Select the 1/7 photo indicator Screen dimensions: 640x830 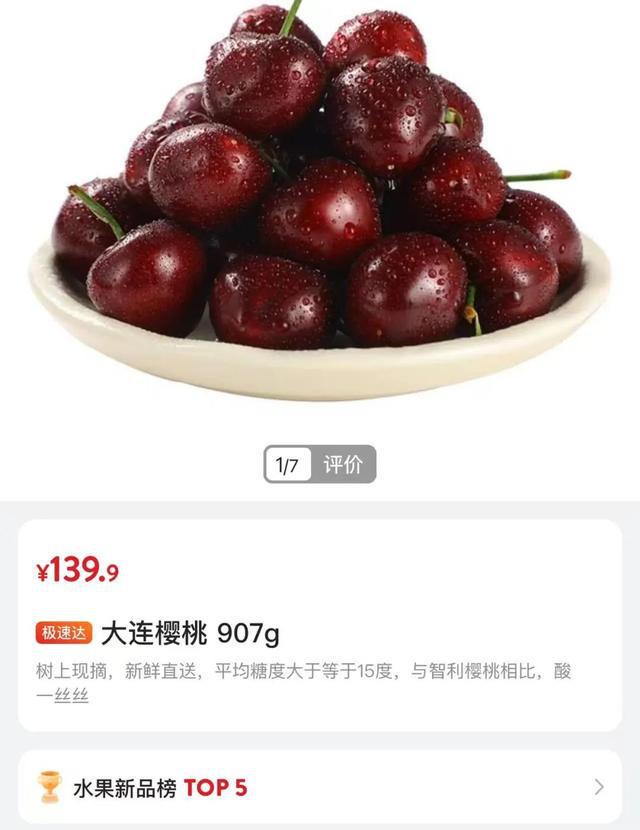288,465
